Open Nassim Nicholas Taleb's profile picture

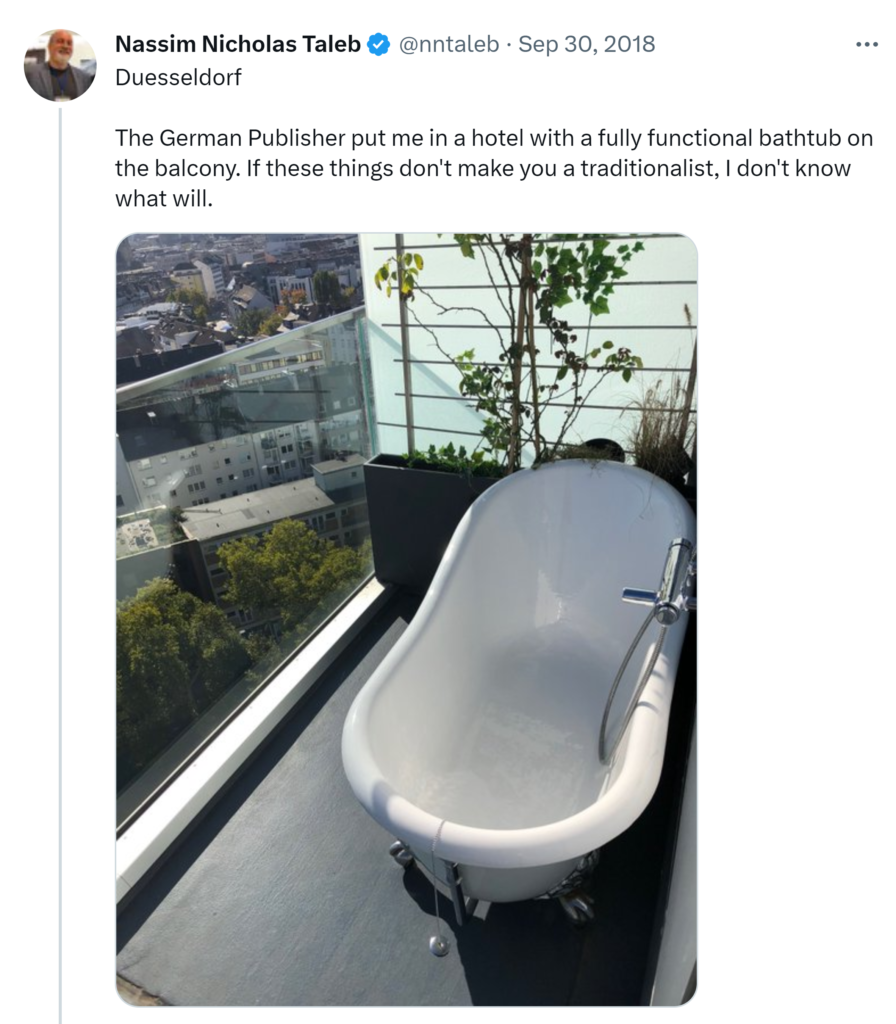60,65
